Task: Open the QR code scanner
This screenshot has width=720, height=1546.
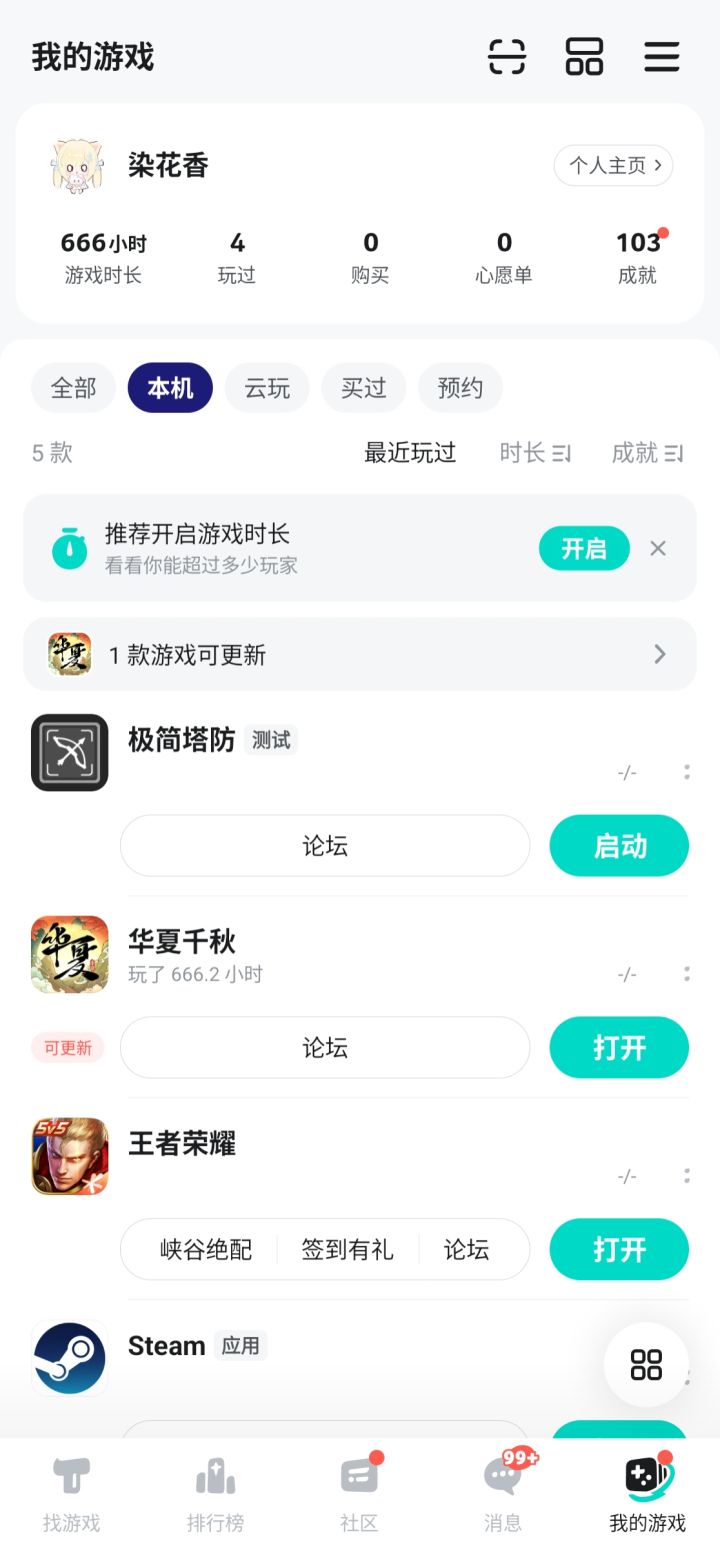Action: point(508,57)
